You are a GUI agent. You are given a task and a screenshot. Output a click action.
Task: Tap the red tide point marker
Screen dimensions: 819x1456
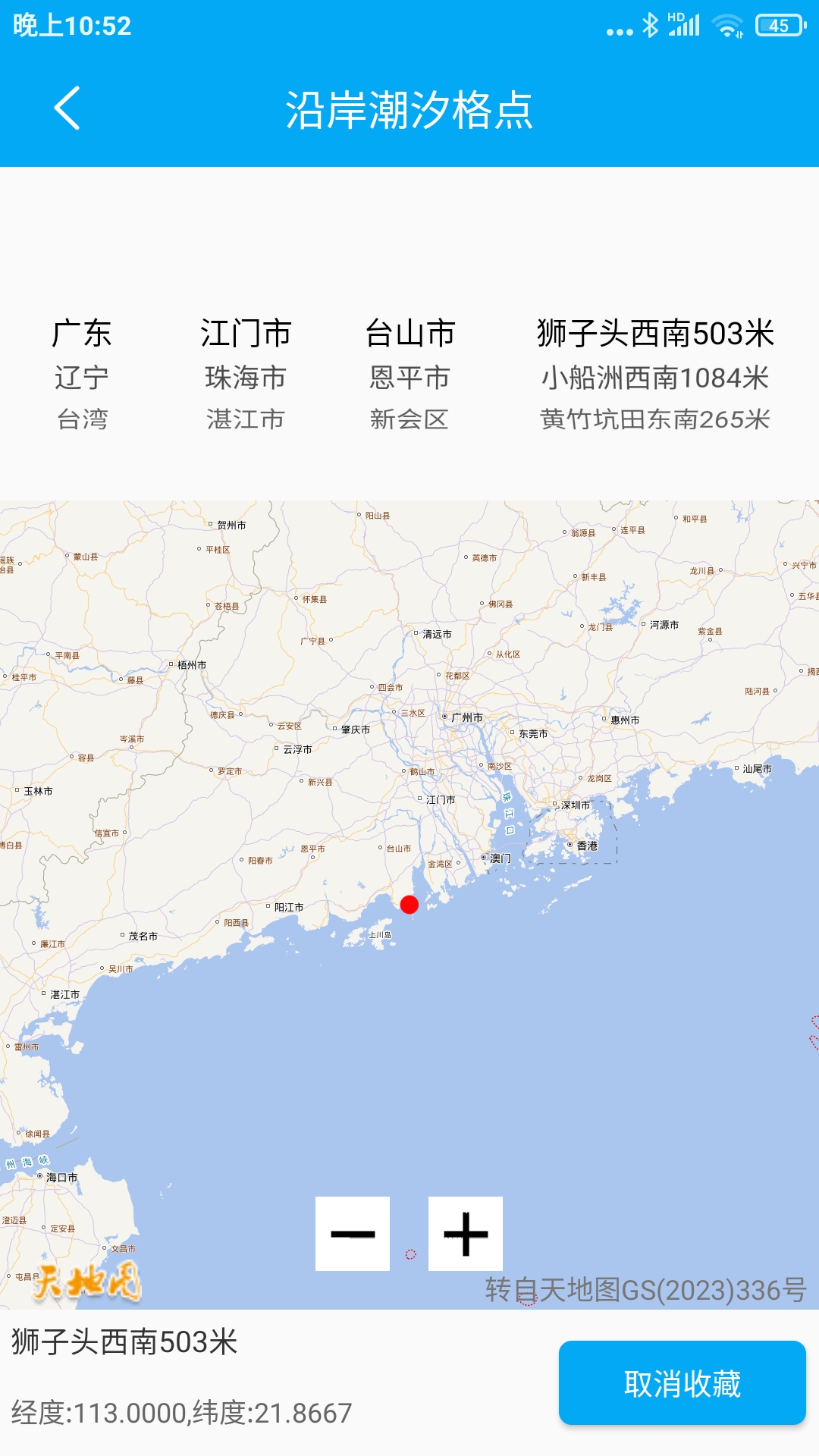pyautogui.click(x=409, y=905)
